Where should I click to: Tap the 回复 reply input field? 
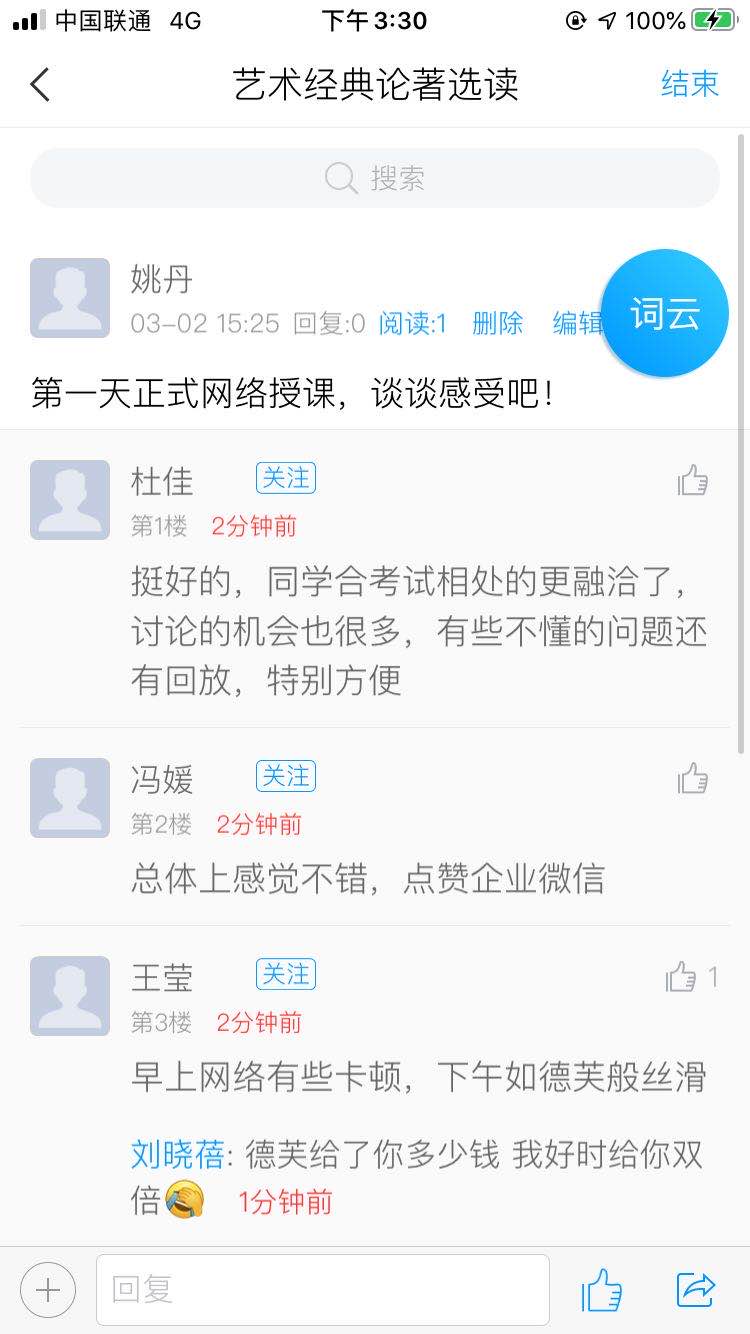322,1290
